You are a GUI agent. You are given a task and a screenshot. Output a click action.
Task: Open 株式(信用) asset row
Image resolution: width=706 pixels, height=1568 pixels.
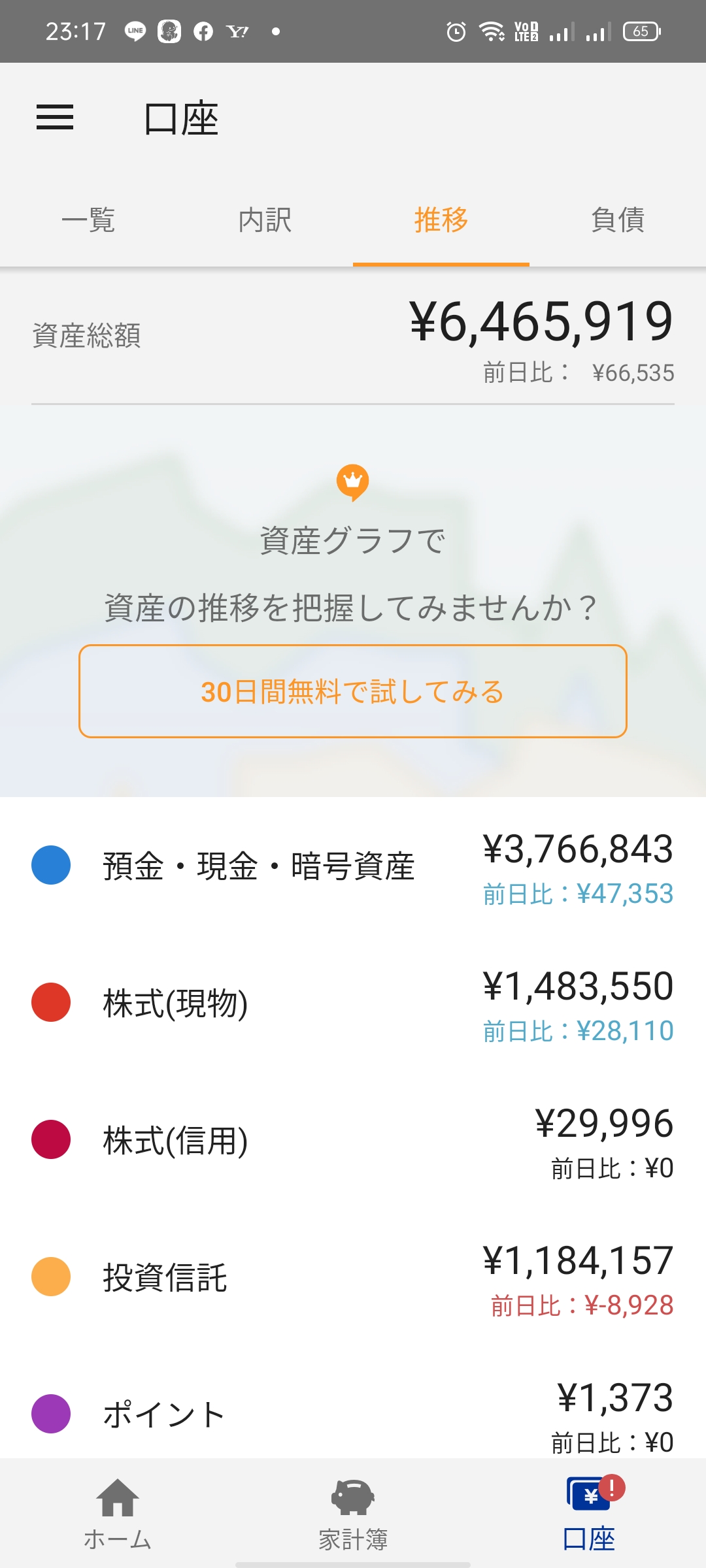click(x=353, y=1140)
